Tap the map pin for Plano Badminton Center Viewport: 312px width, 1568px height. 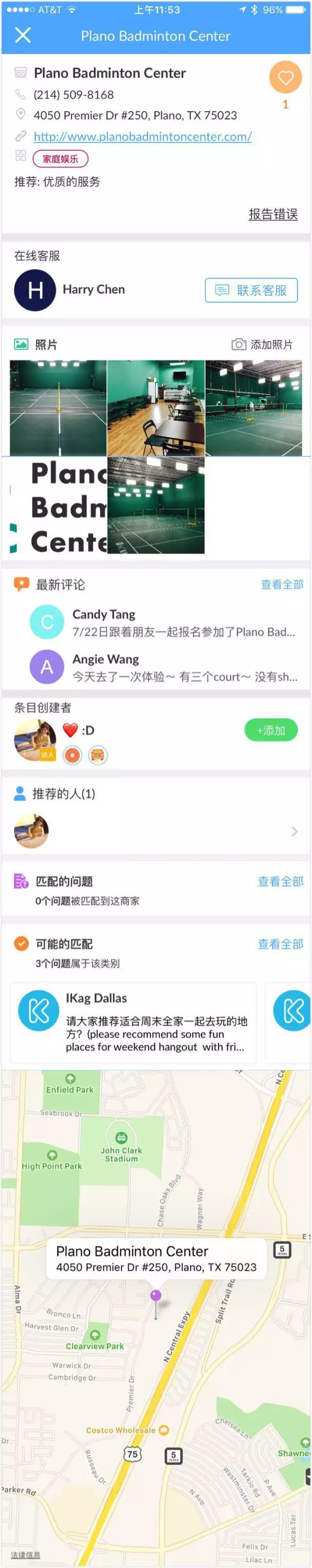pos(156,1296)
